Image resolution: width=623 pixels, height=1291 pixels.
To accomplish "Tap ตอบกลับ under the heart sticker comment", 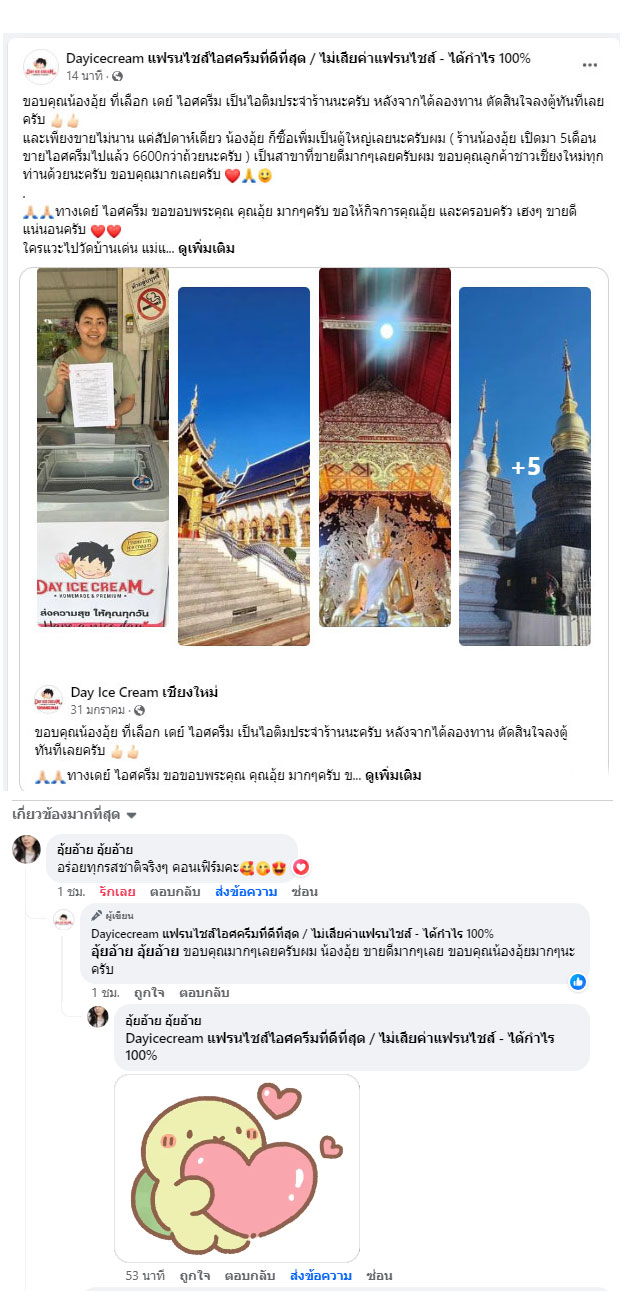I will [250, 1275].
